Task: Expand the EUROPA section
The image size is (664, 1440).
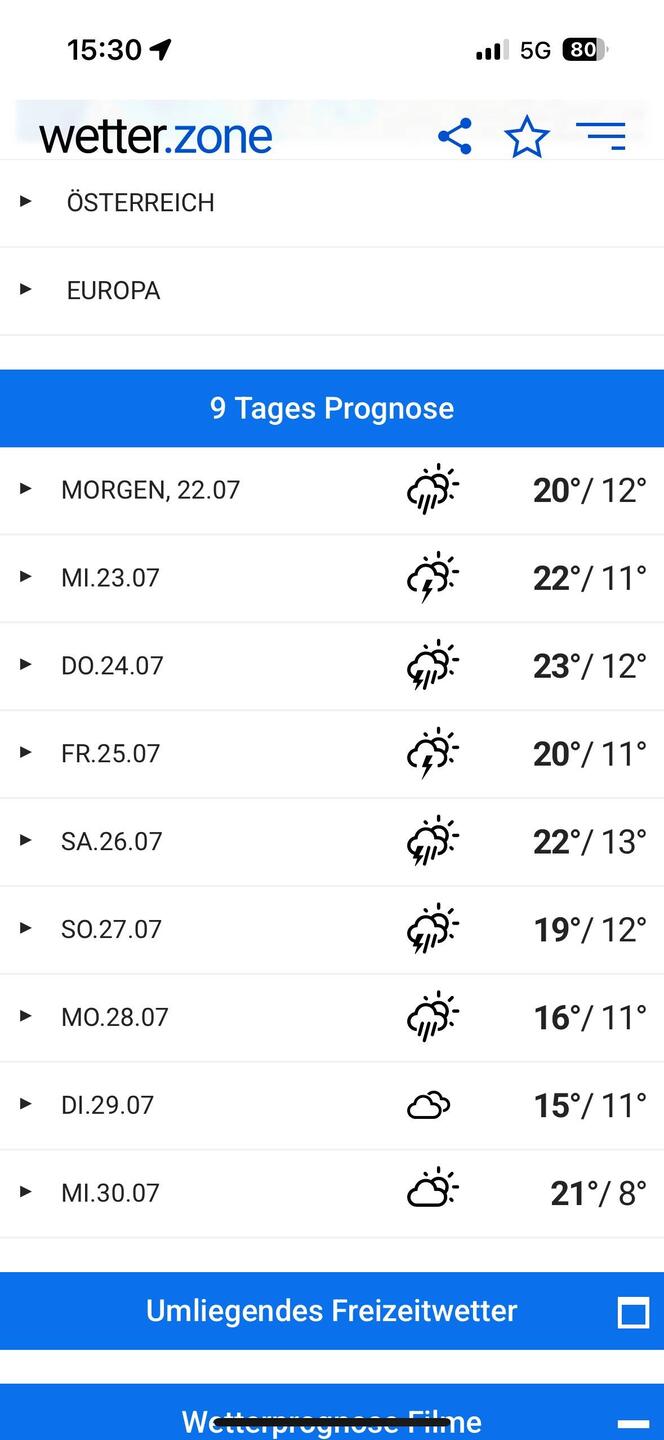Action: pyautogui.click(x=332, y=291)
